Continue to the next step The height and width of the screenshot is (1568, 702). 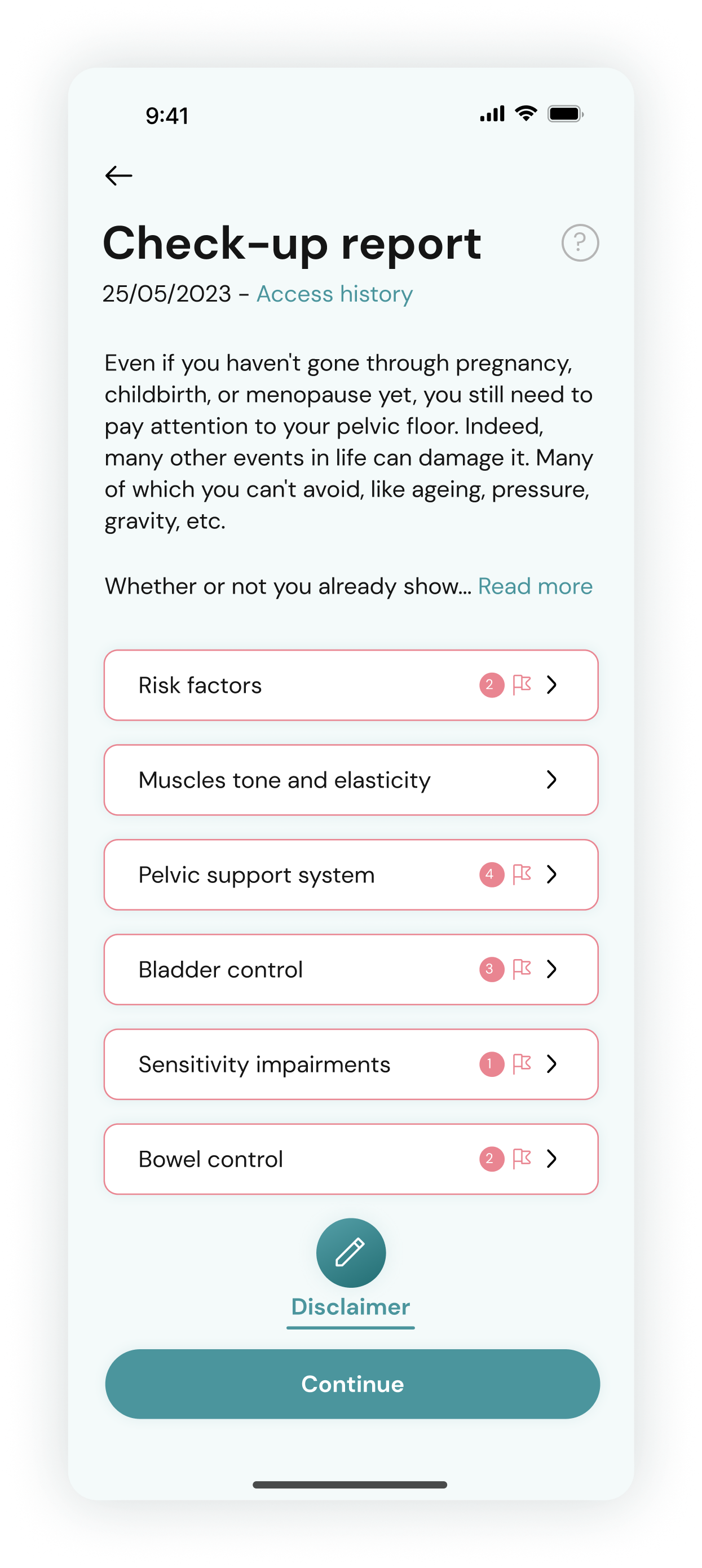(x=352, y=1384)
